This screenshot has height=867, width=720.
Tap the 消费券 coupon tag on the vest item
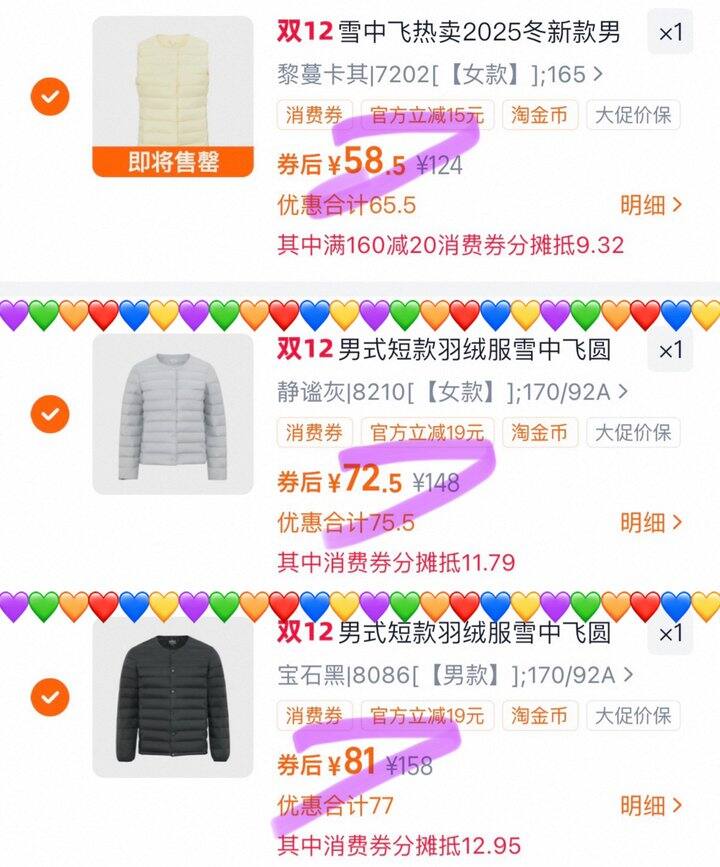pyautogui.click(x=311, y=116)
